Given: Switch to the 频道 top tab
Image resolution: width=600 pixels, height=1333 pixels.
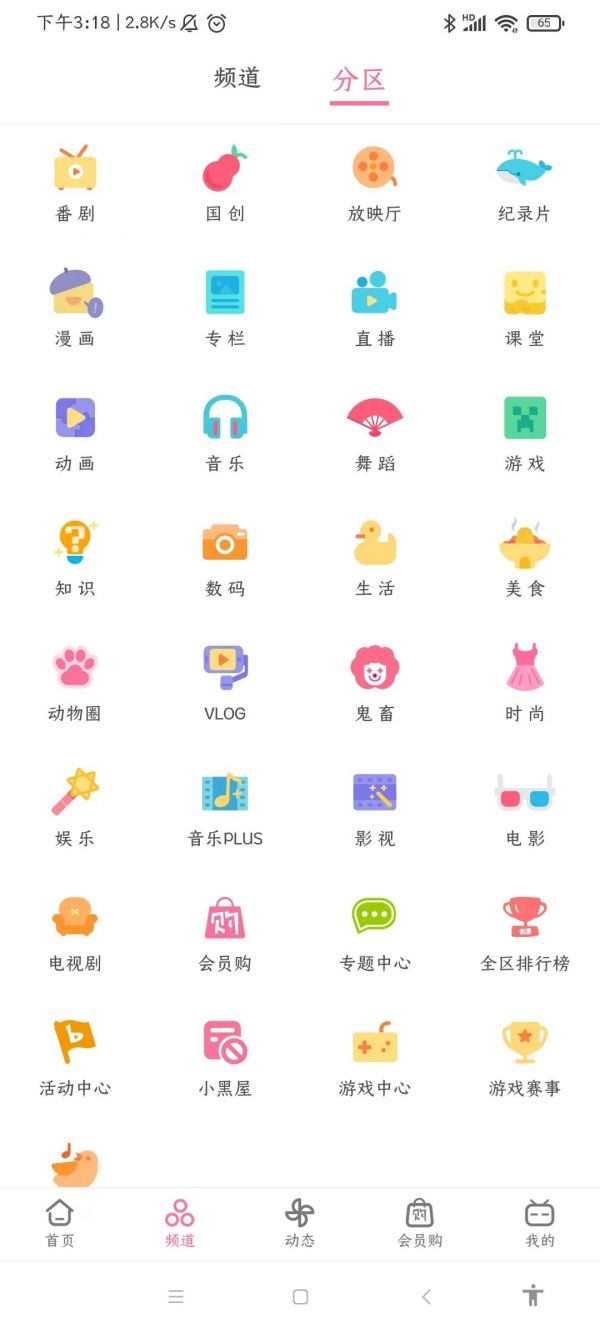Looking at the screenshot, I should click(x=237, y=78).
